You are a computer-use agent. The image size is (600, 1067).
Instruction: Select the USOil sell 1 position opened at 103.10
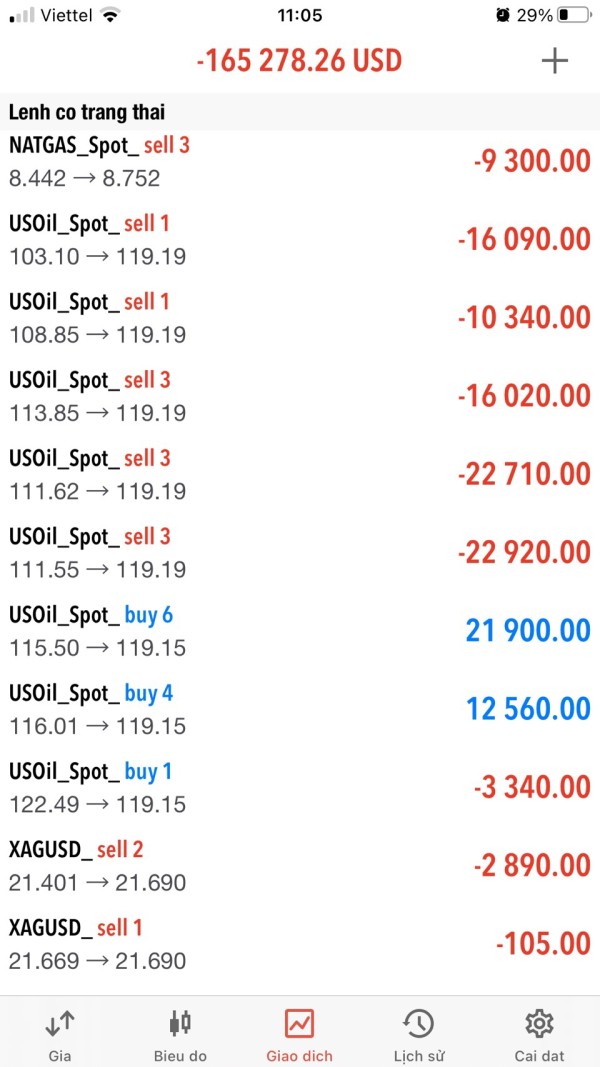click(300, 240)
